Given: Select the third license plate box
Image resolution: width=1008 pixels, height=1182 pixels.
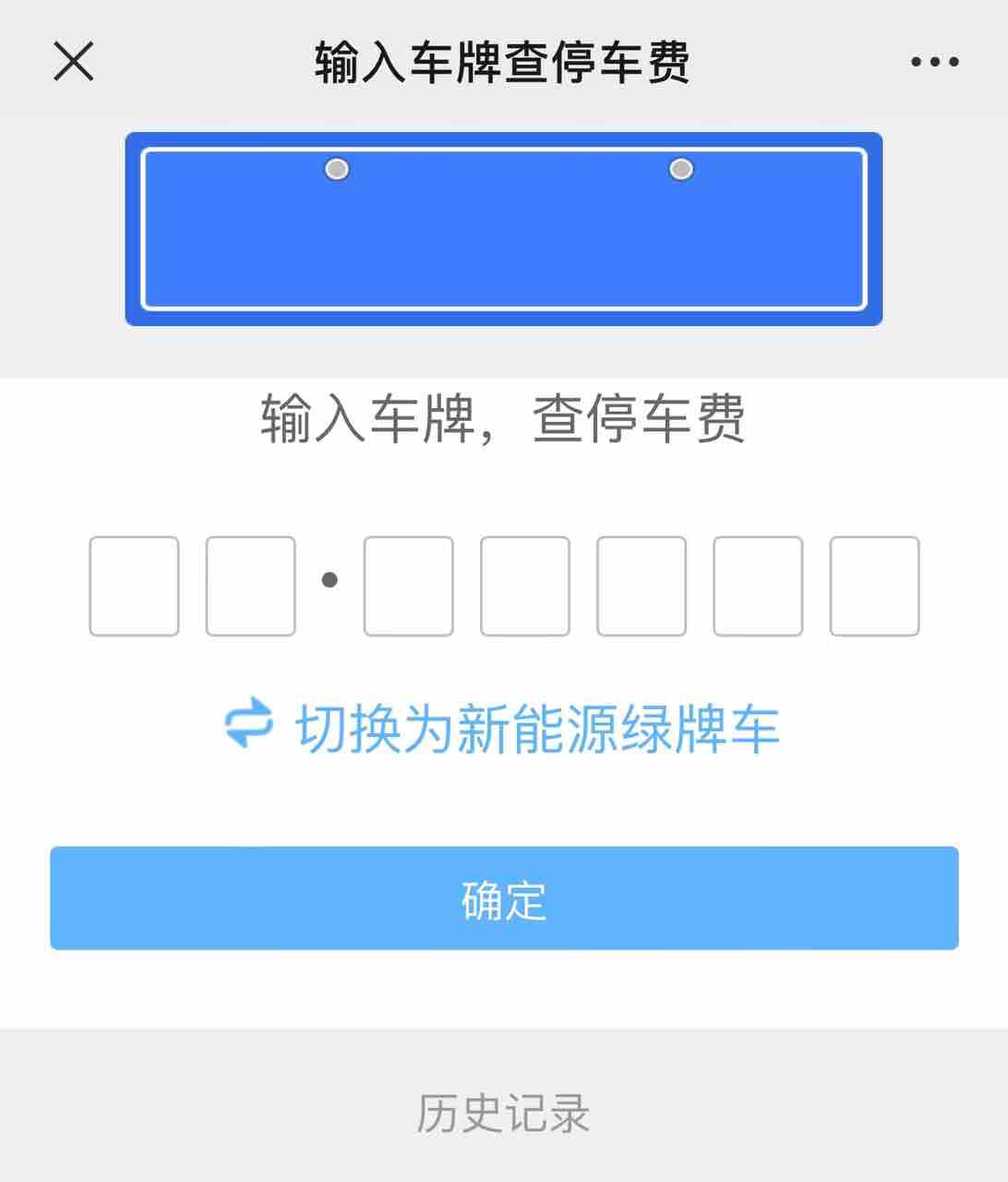Looking at the screenshot, I should (408, 586).
